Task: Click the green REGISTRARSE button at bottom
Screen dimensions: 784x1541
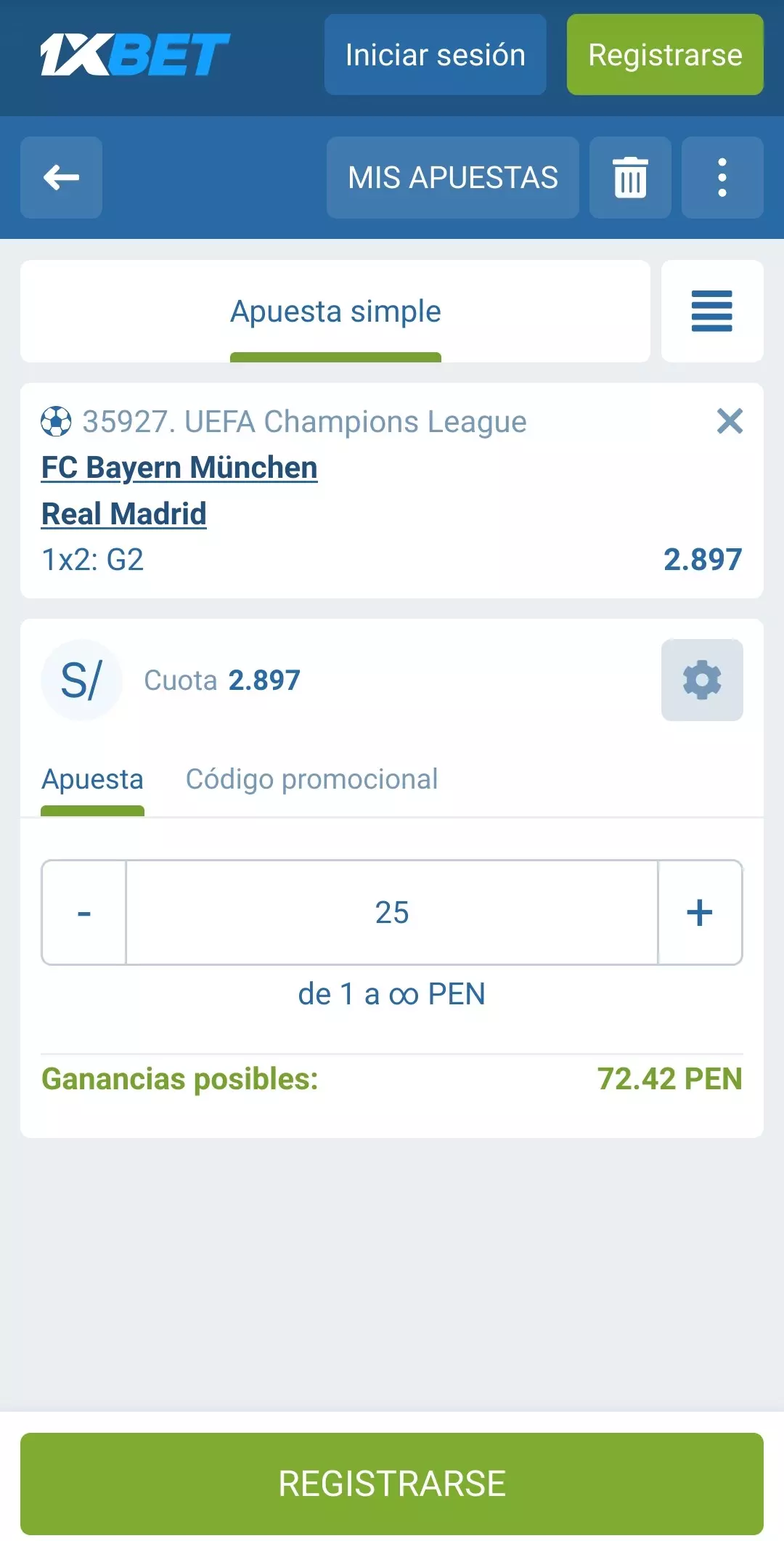Action: [x=392, y=1483]
